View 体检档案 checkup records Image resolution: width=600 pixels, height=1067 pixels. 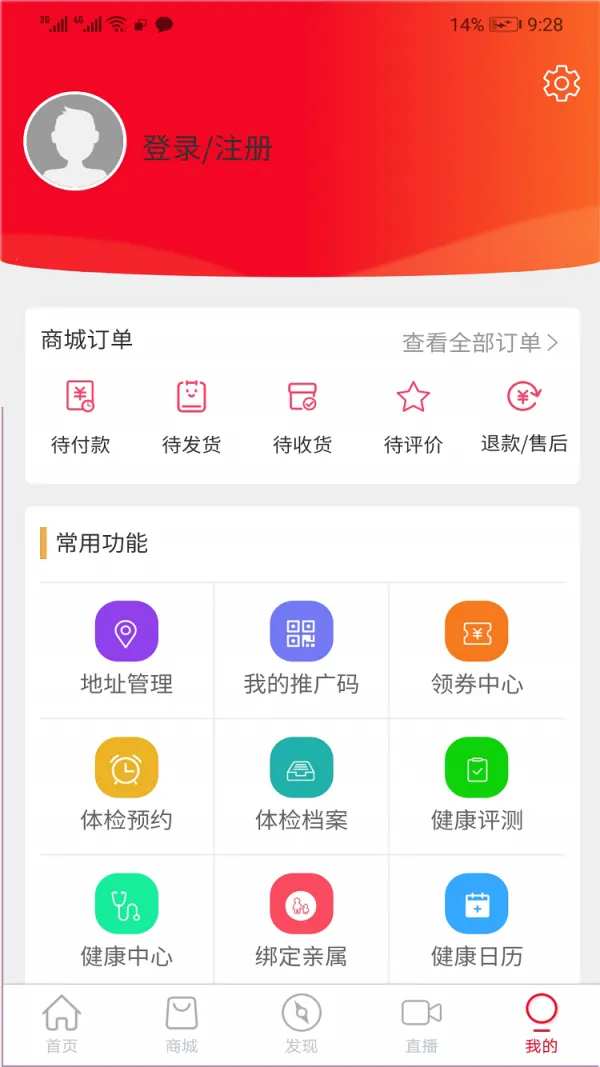point(301,786)
